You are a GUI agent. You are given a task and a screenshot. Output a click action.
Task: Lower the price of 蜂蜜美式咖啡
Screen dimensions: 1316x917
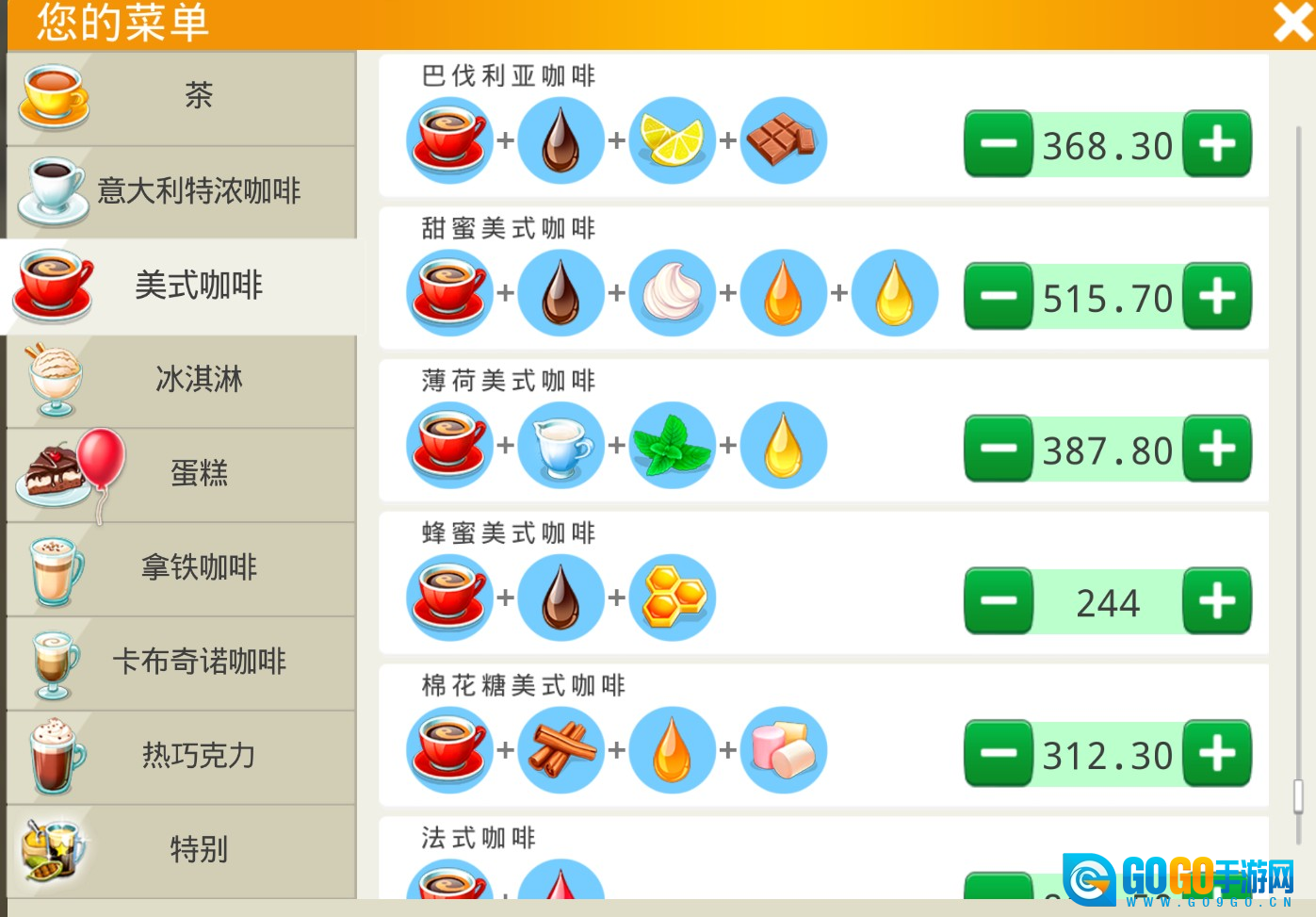[999, 601]
